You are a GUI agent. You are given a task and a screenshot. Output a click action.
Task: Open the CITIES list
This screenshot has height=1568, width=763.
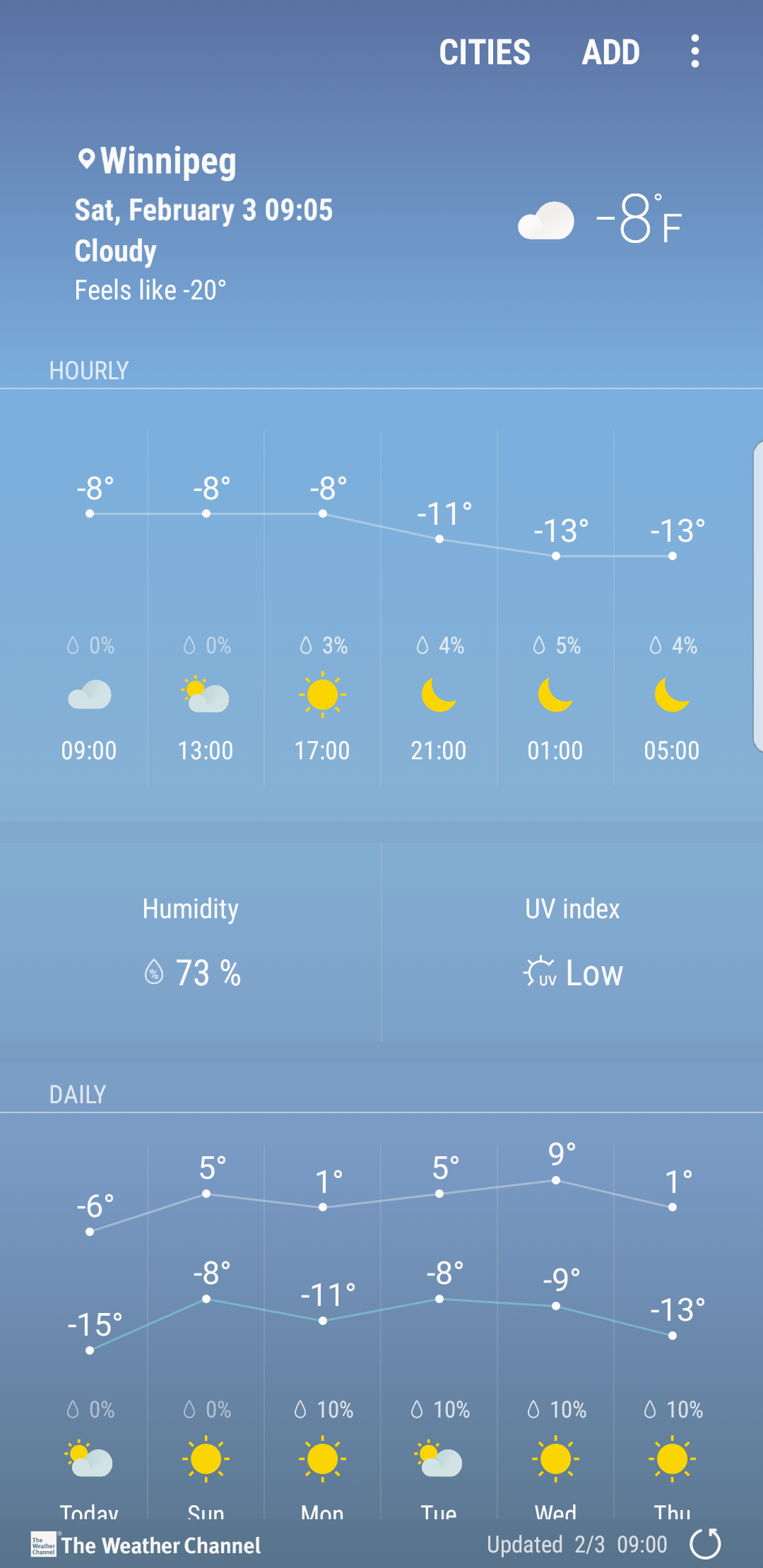485,52
